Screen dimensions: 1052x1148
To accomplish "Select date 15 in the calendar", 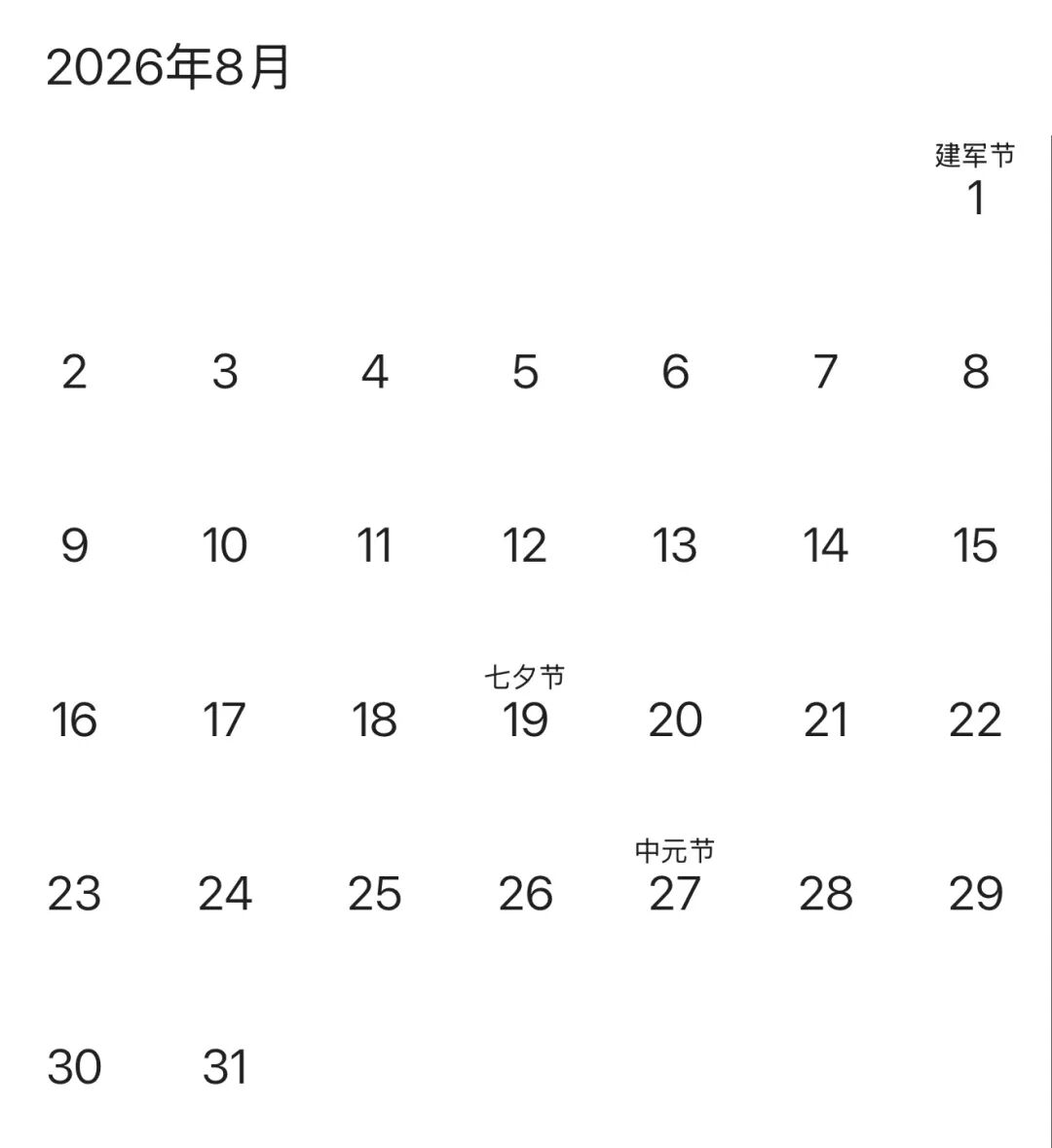I will point(975,545).
